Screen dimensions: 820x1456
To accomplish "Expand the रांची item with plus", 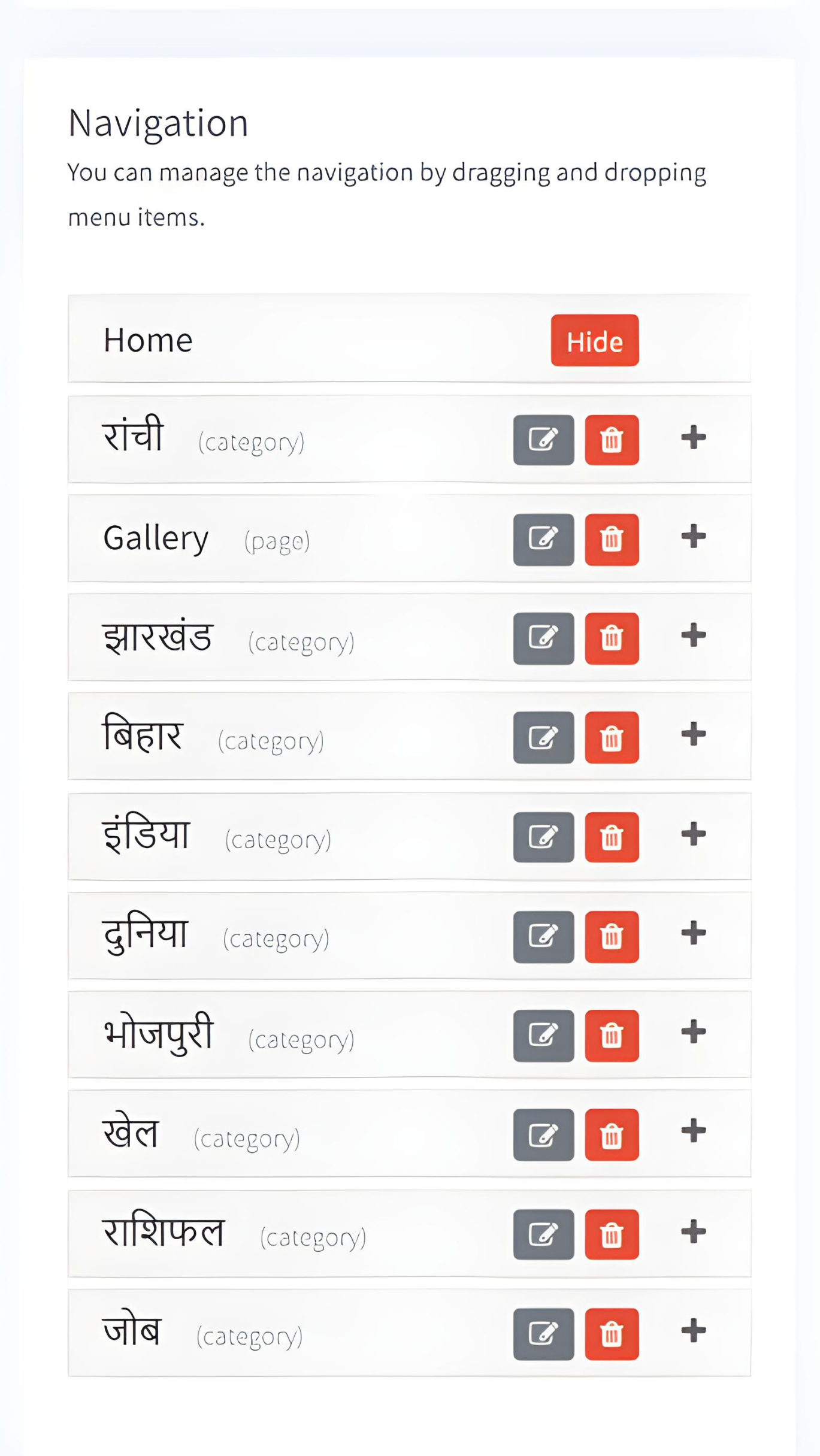I will (x=693, y=437).
